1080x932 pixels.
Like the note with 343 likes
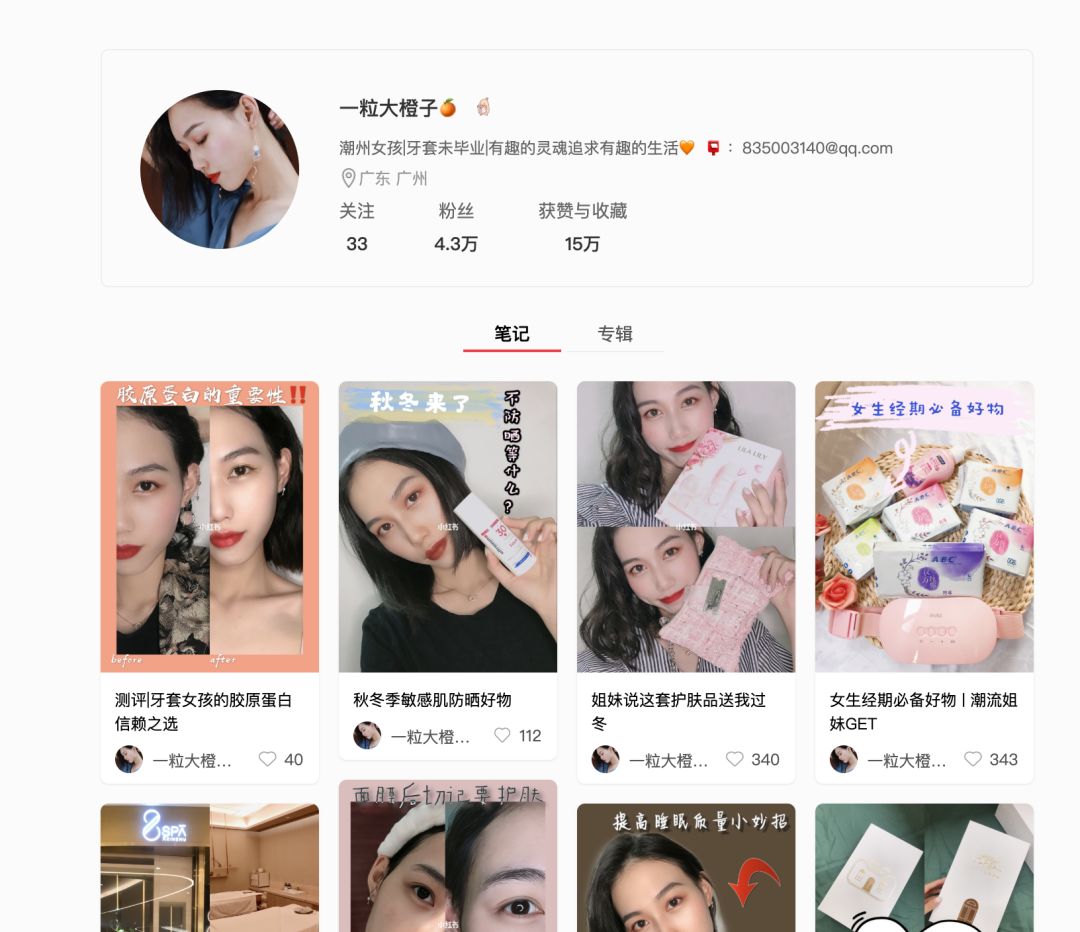pyautogui.click(x=973, y=759)
